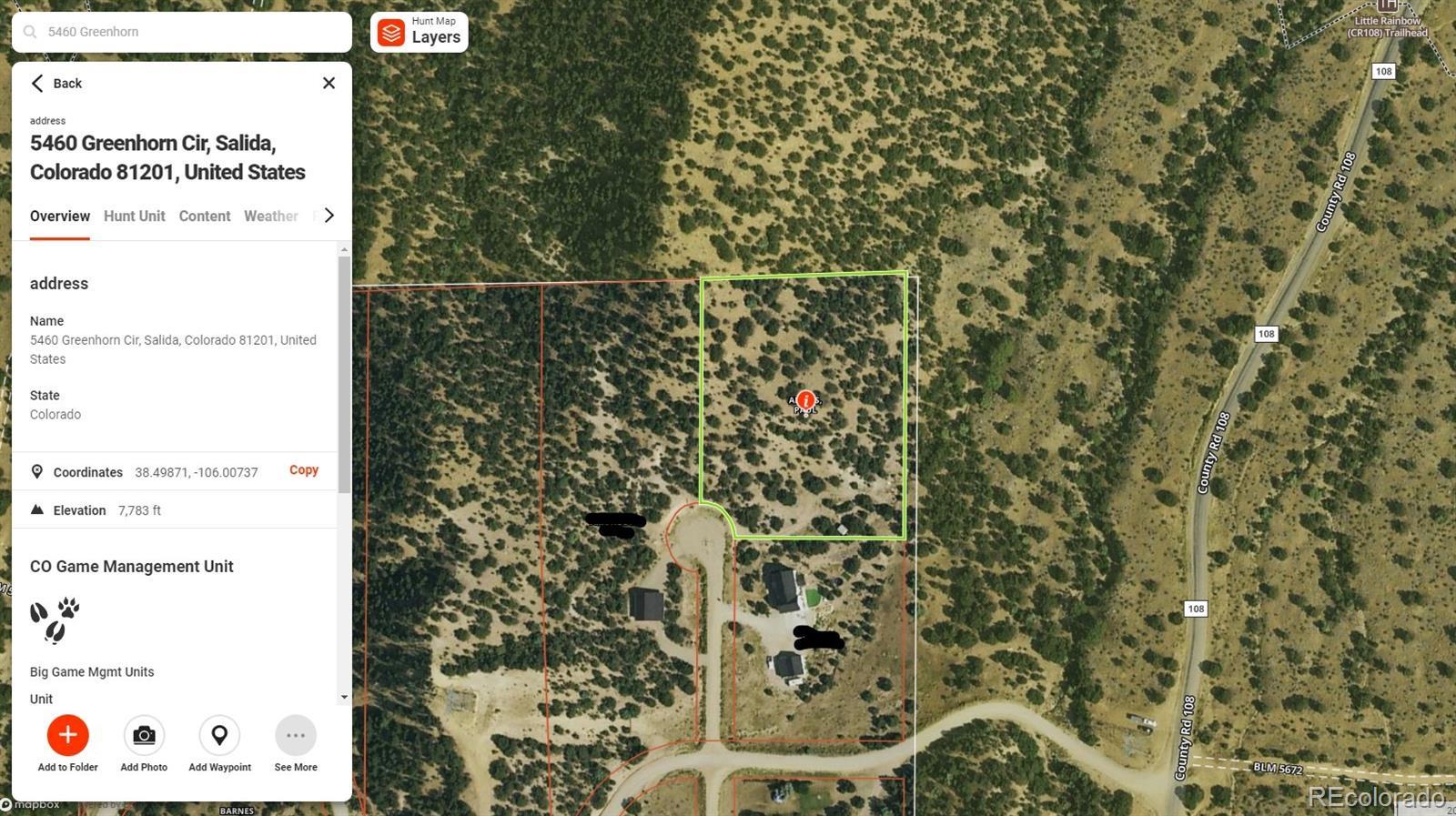Go back with the Back arrow
Image resolution: width=1456 pixels, height=816 pixels.
tap(56, 83)
